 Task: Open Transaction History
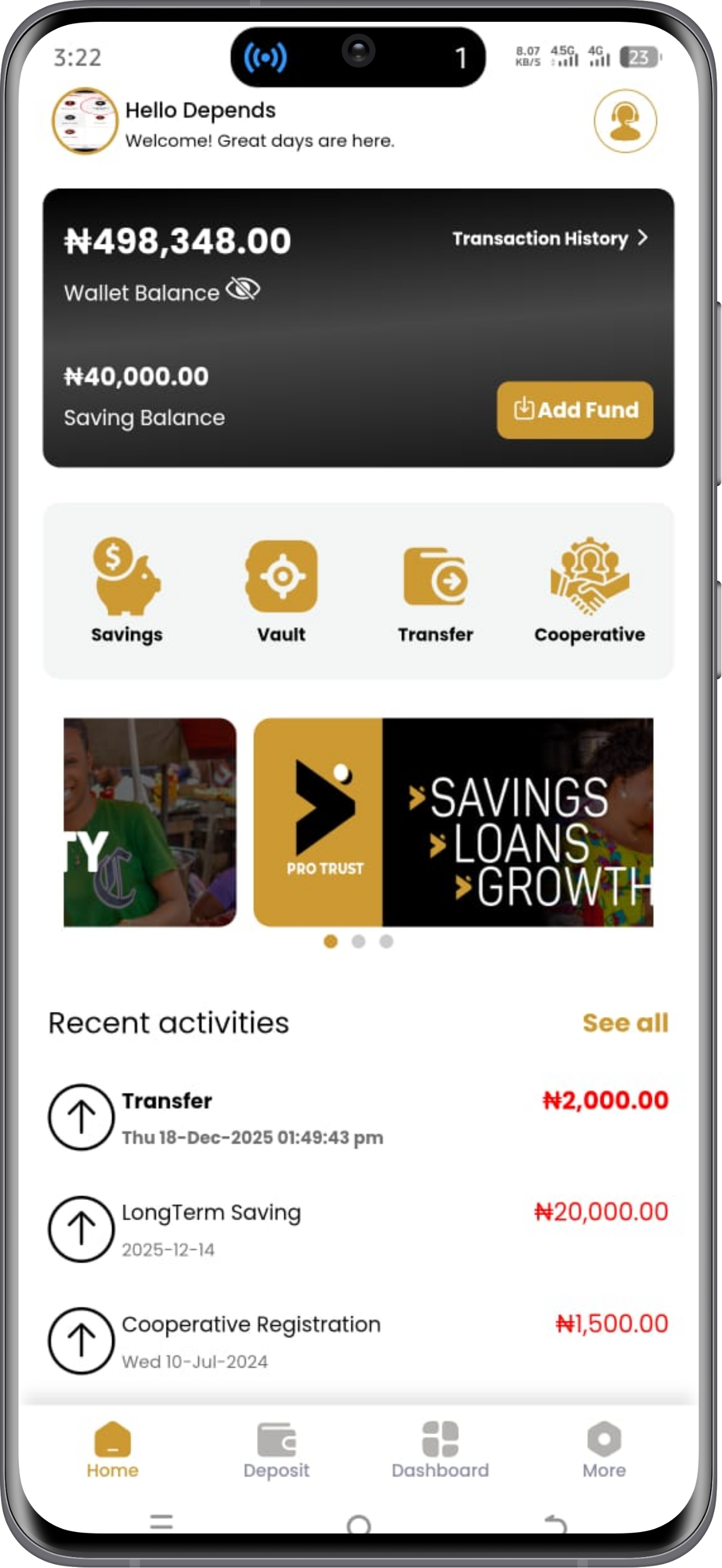549,238
